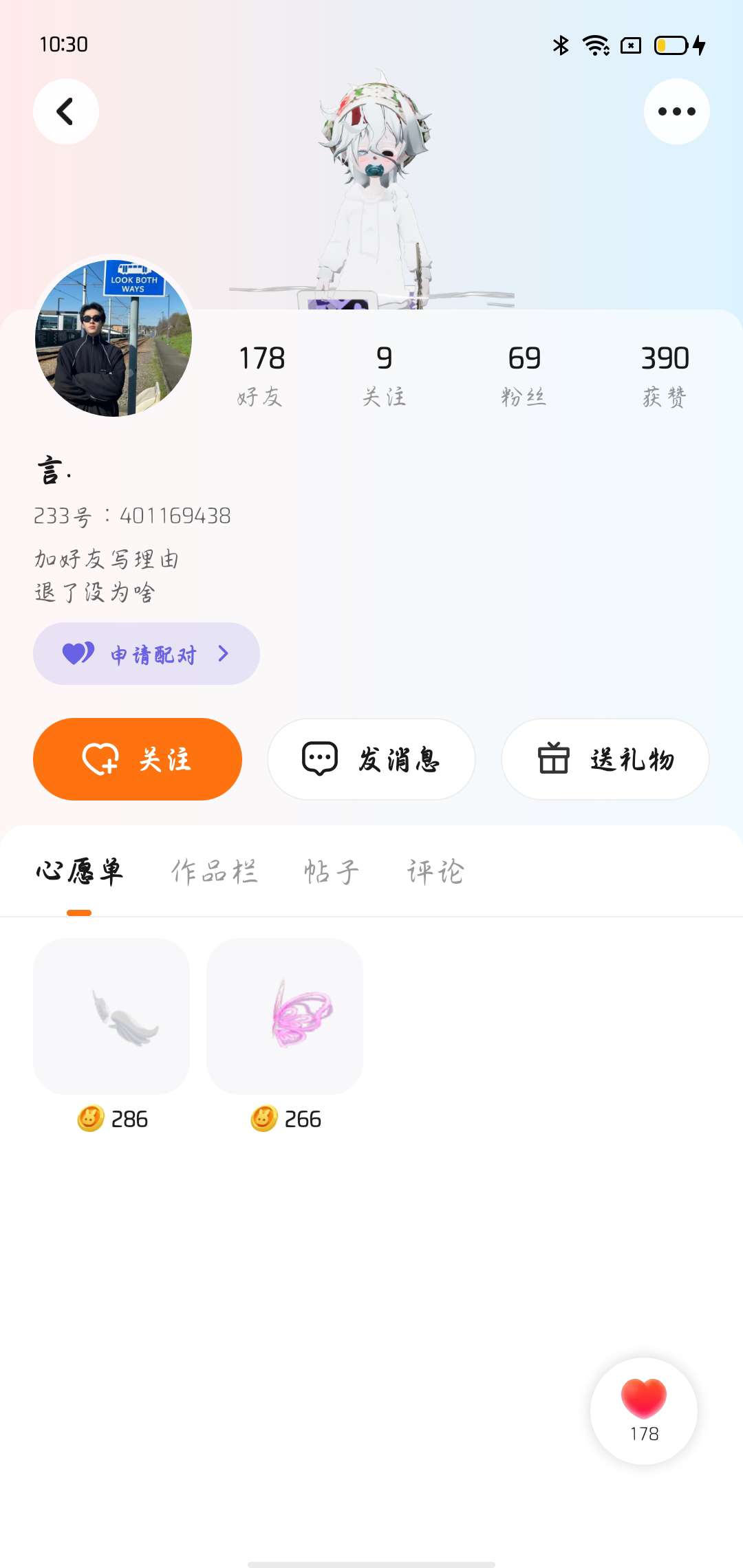Open the wing wishlist item priced 286

coord(111,1016)
